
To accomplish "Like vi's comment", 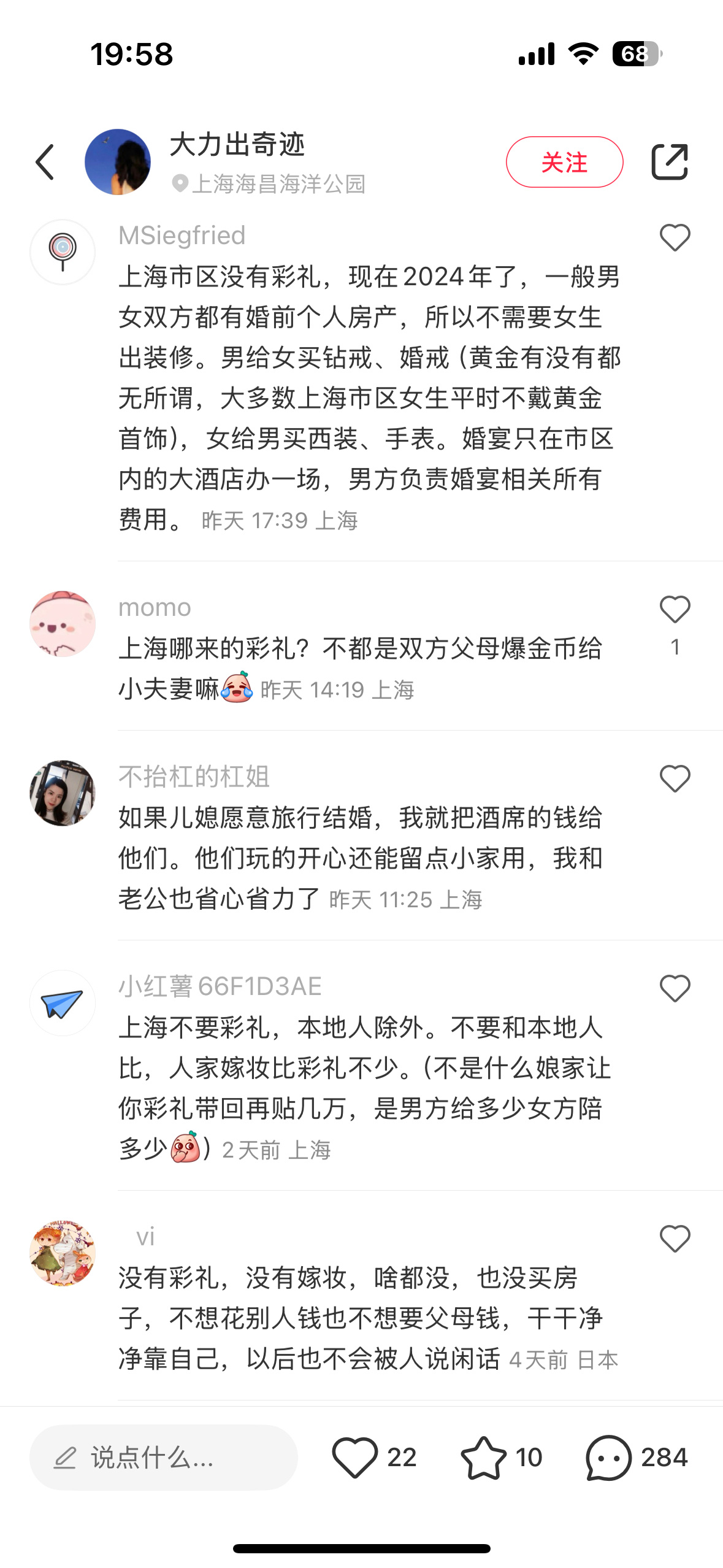I will pos(675,1239).
